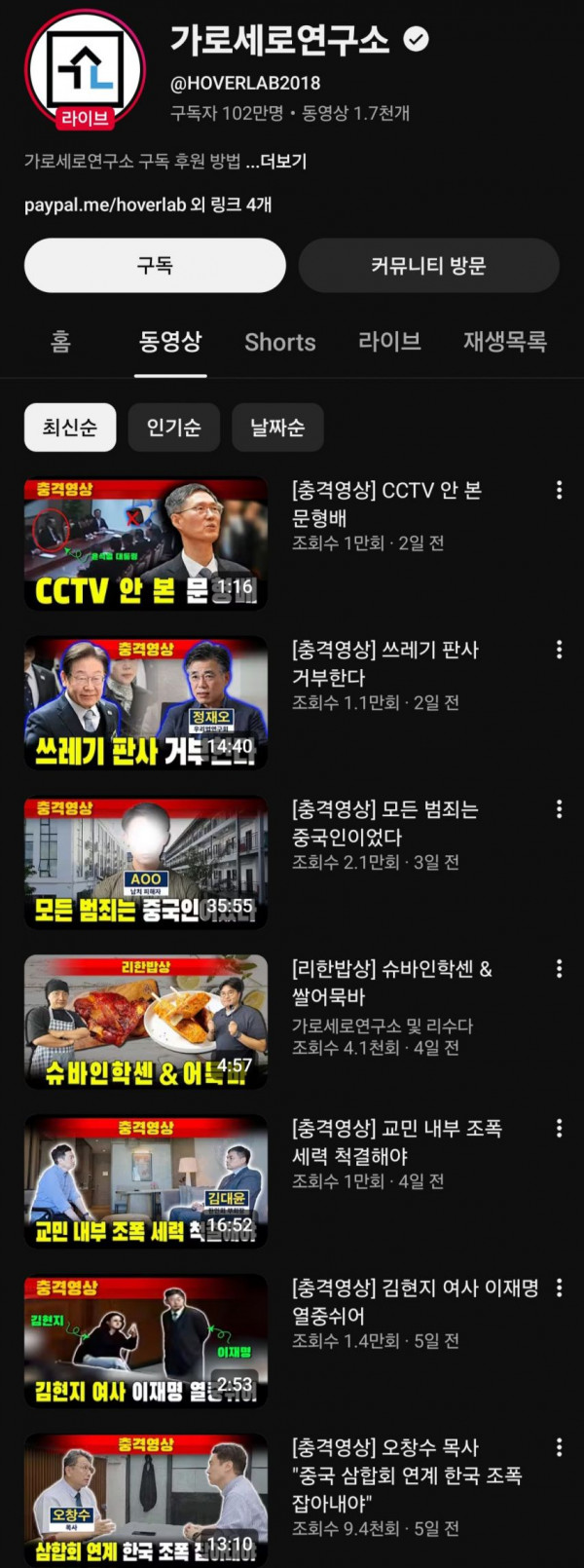Select the 인기순 filter chip
Screen dimensions: 584x1568
click(x=173, y=428)
